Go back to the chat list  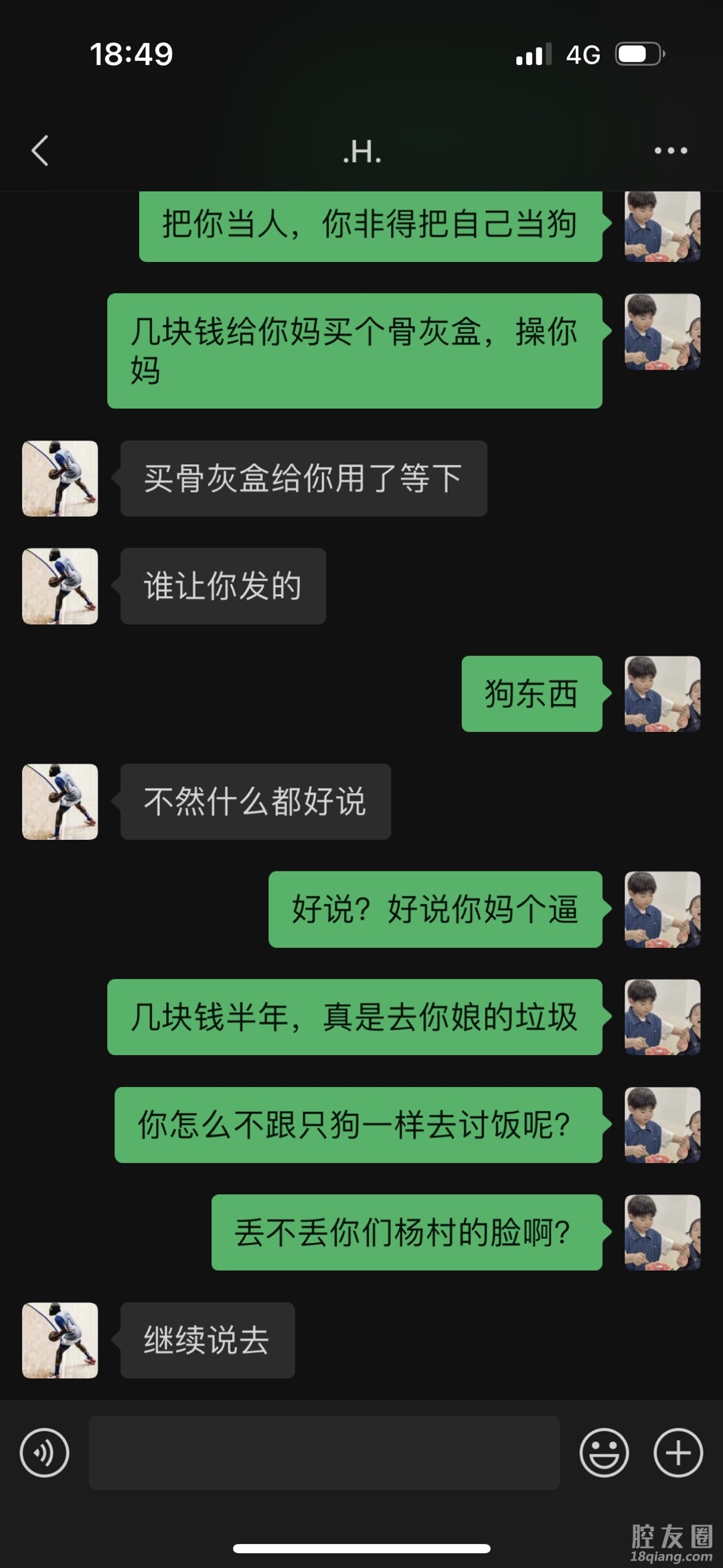point(40,151)
